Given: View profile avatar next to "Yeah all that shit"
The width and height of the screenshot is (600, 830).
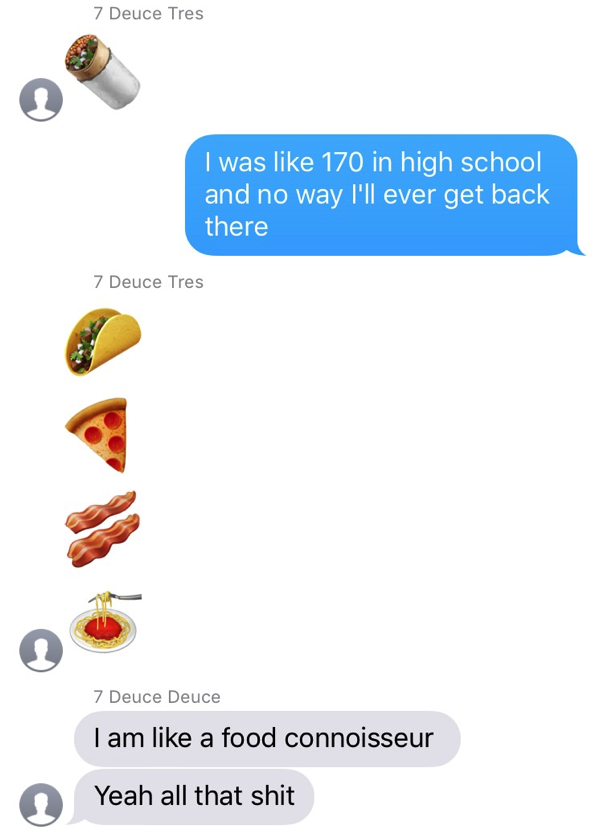Looking at the screenshot, I should click(x=41, y=802).
